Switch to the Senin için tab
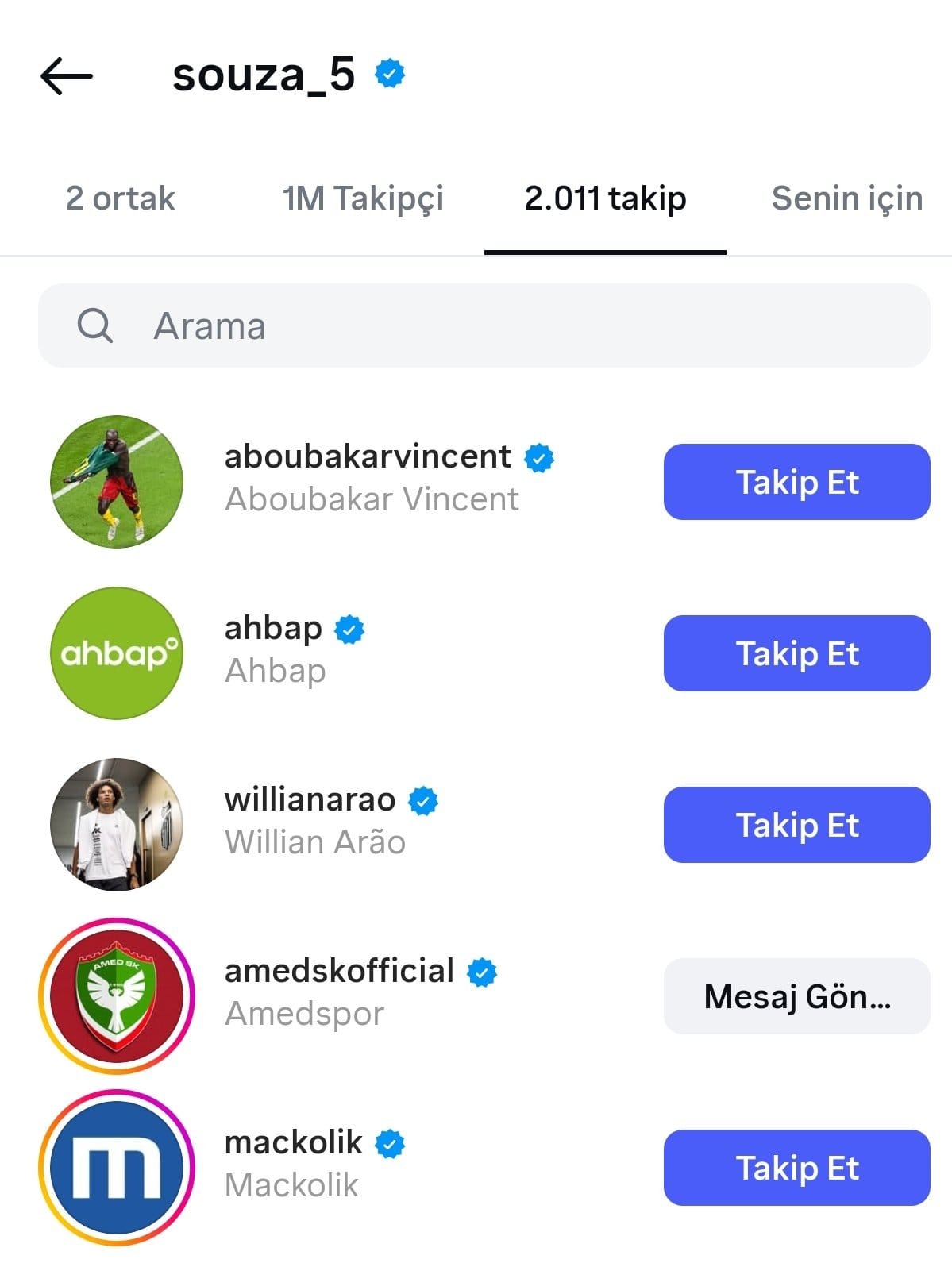This screenshot has height=1263, width=952. pyautogui.click(x=846, y=198)
